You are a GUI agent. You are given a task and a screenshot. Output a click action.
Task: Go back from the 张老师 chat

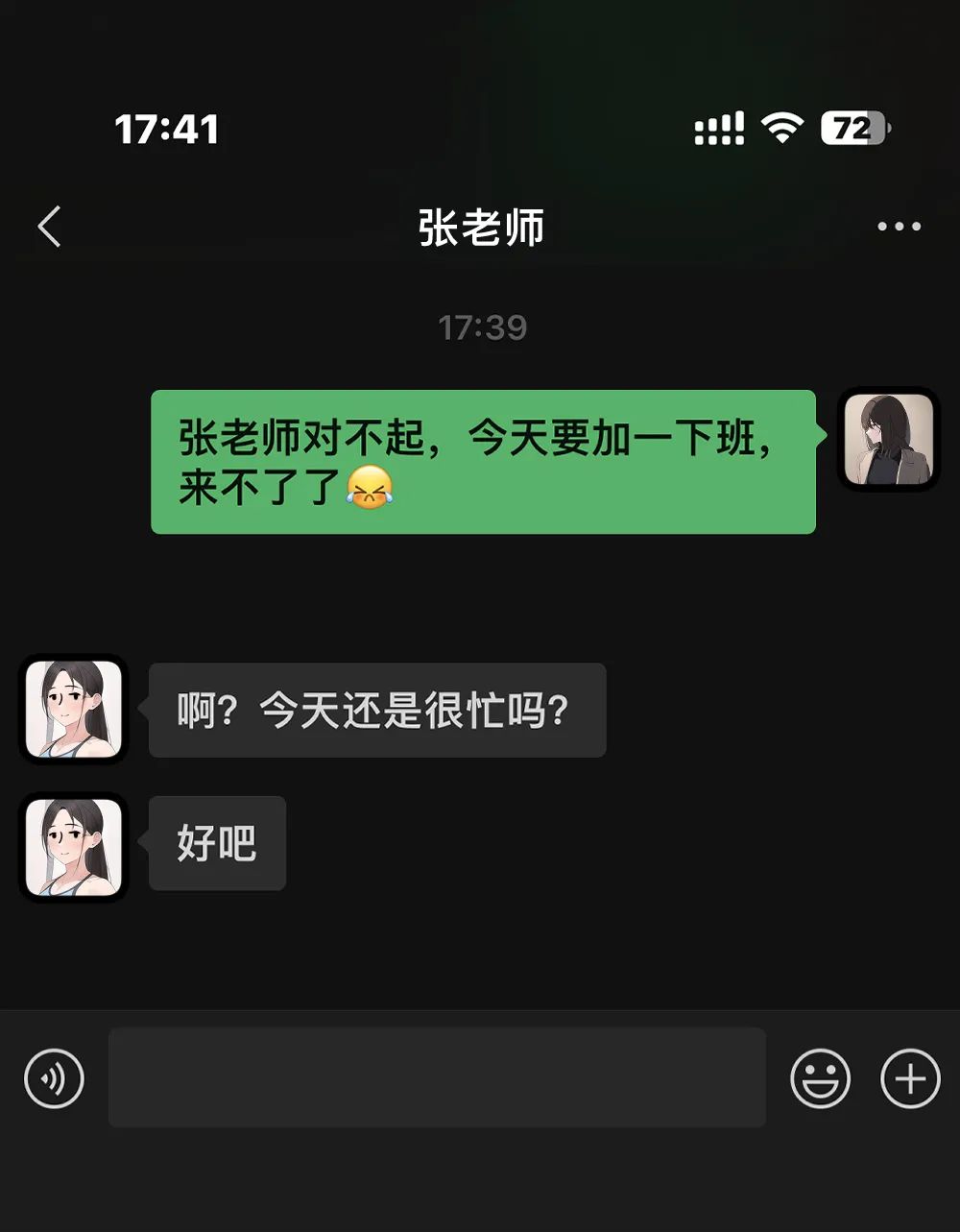tap(50, 228)
